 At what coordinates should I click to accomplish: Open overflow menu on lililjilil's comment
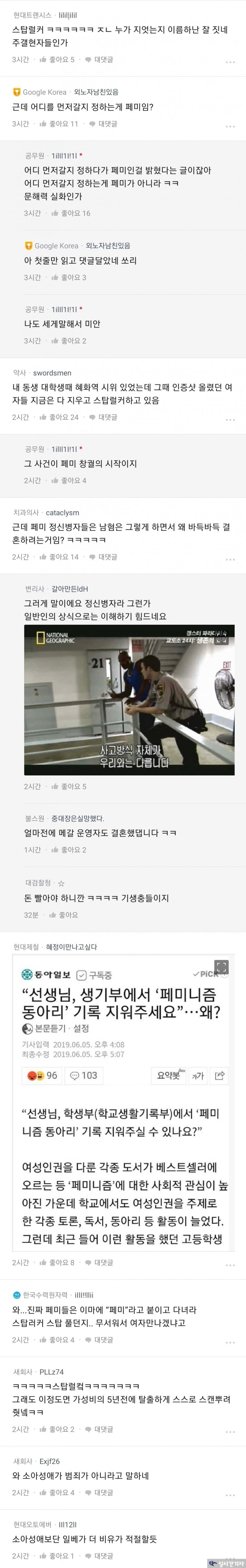click(230, 62)
